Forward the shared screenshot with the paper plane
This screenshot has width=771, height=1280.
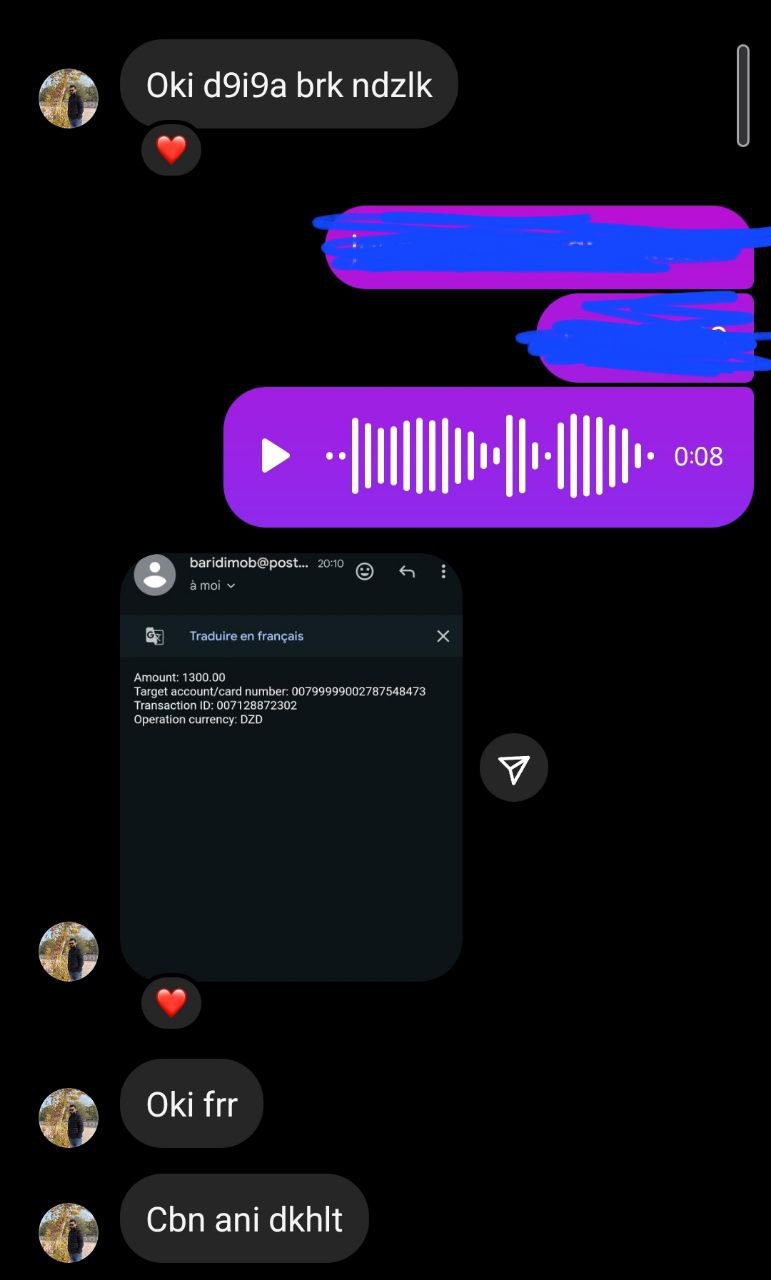point(513,768)
